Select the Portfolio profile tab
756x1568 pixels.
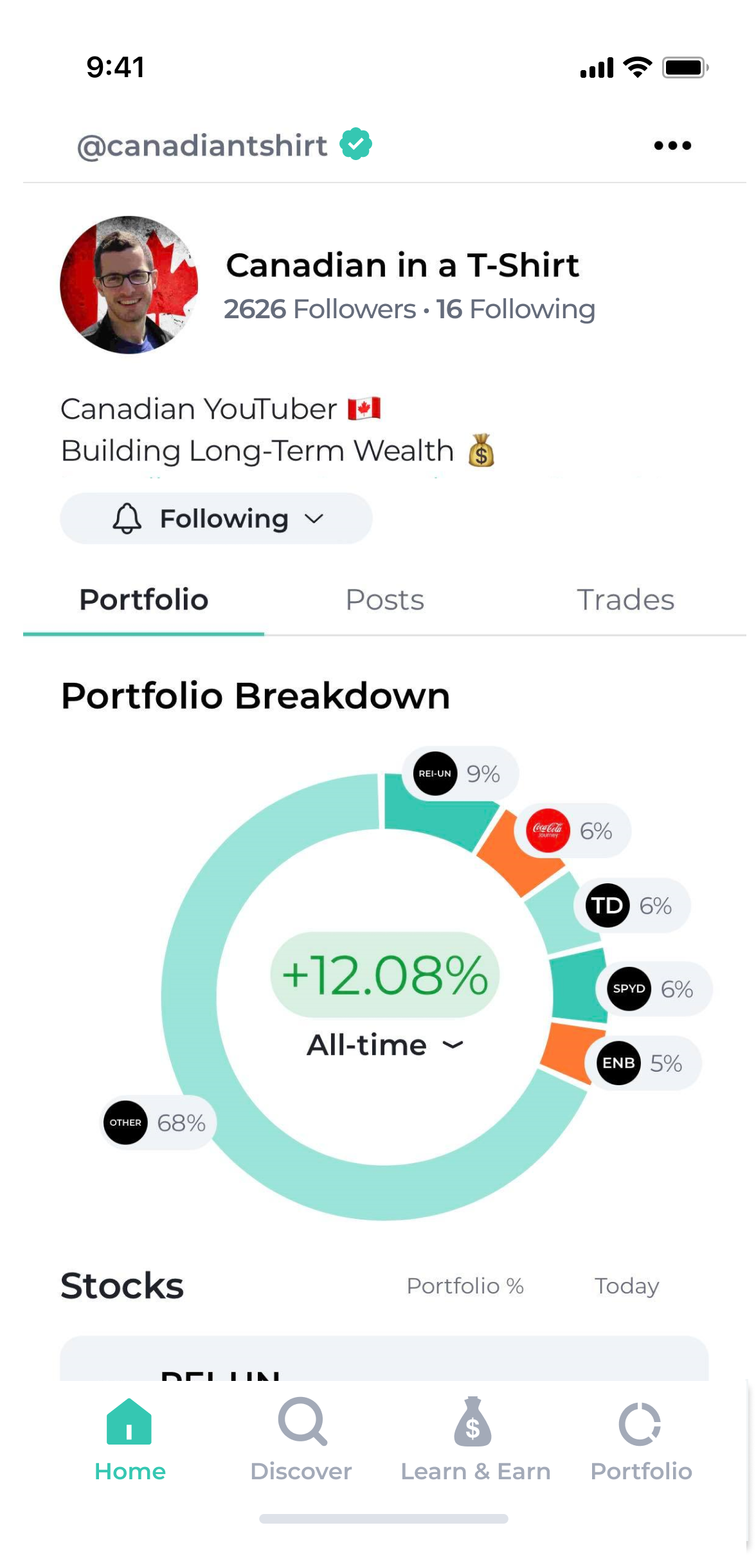[x=143, y=600]
